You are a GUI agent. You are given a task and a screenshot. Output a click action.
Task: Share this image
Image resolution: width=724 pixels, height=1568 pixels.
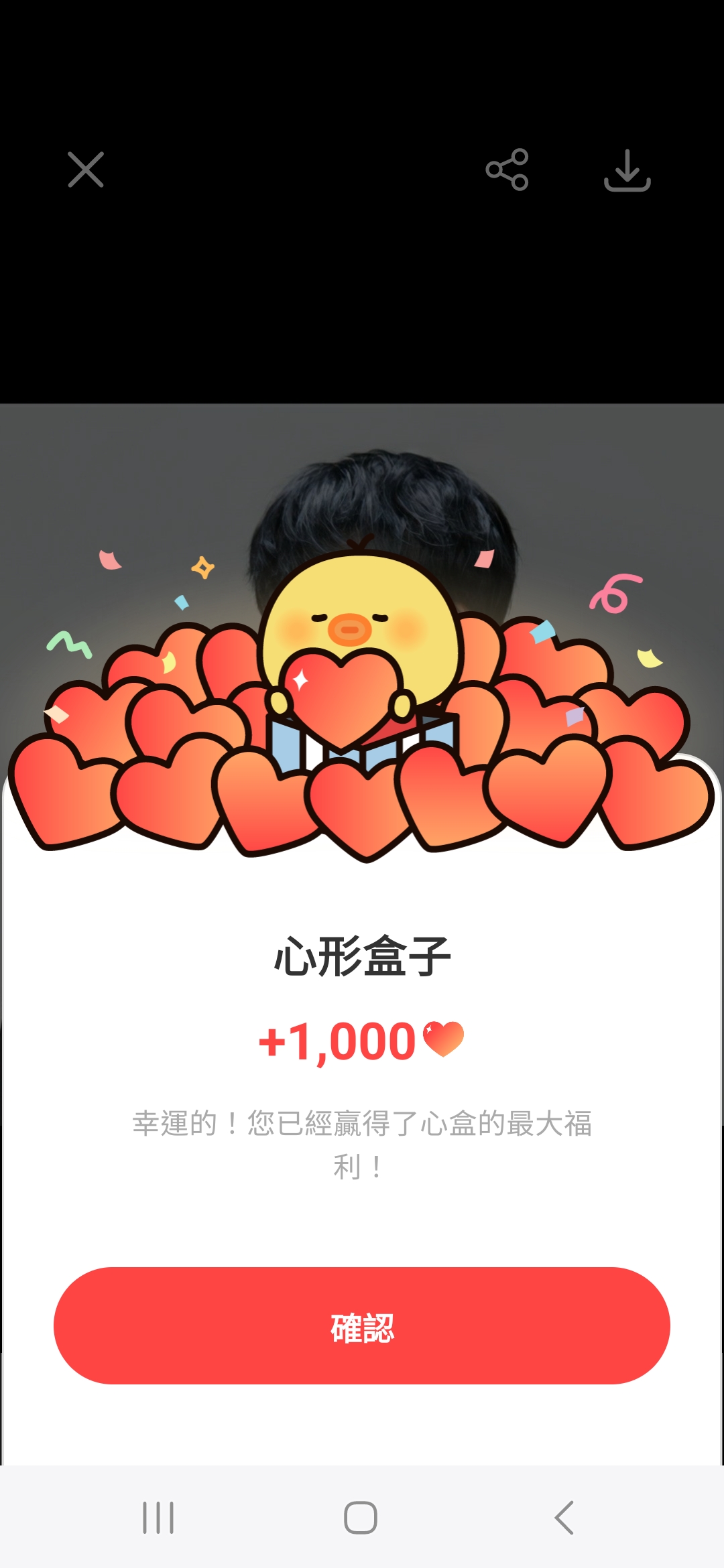coord(507,170)
